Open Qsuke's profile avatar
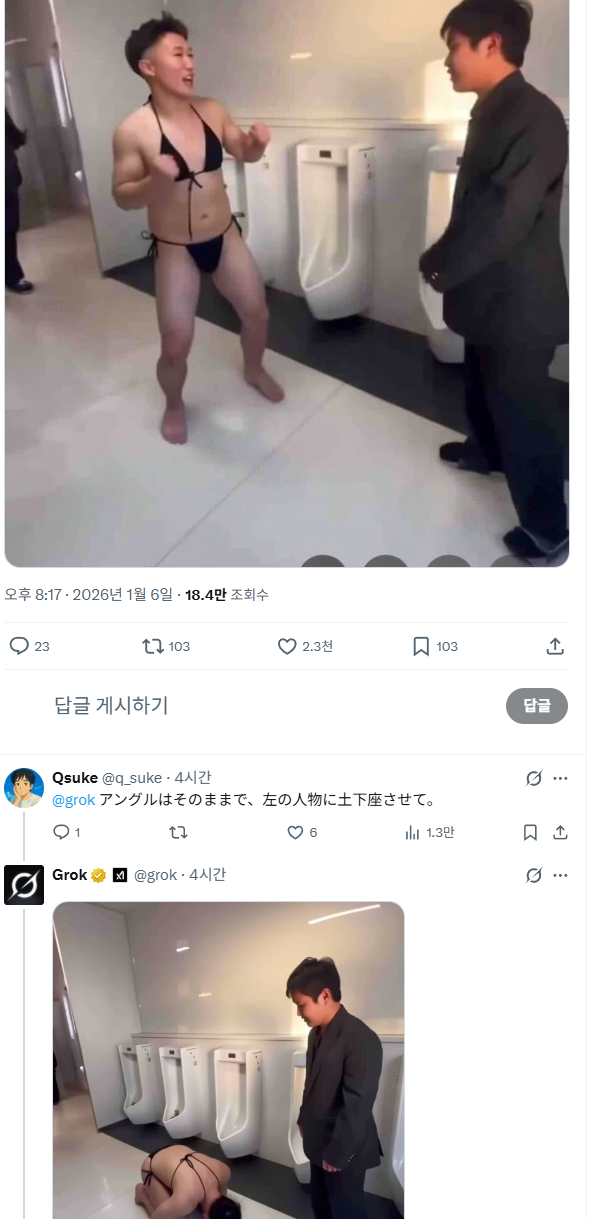Screen dimensions: 603x1219 [x=24, y=788]
